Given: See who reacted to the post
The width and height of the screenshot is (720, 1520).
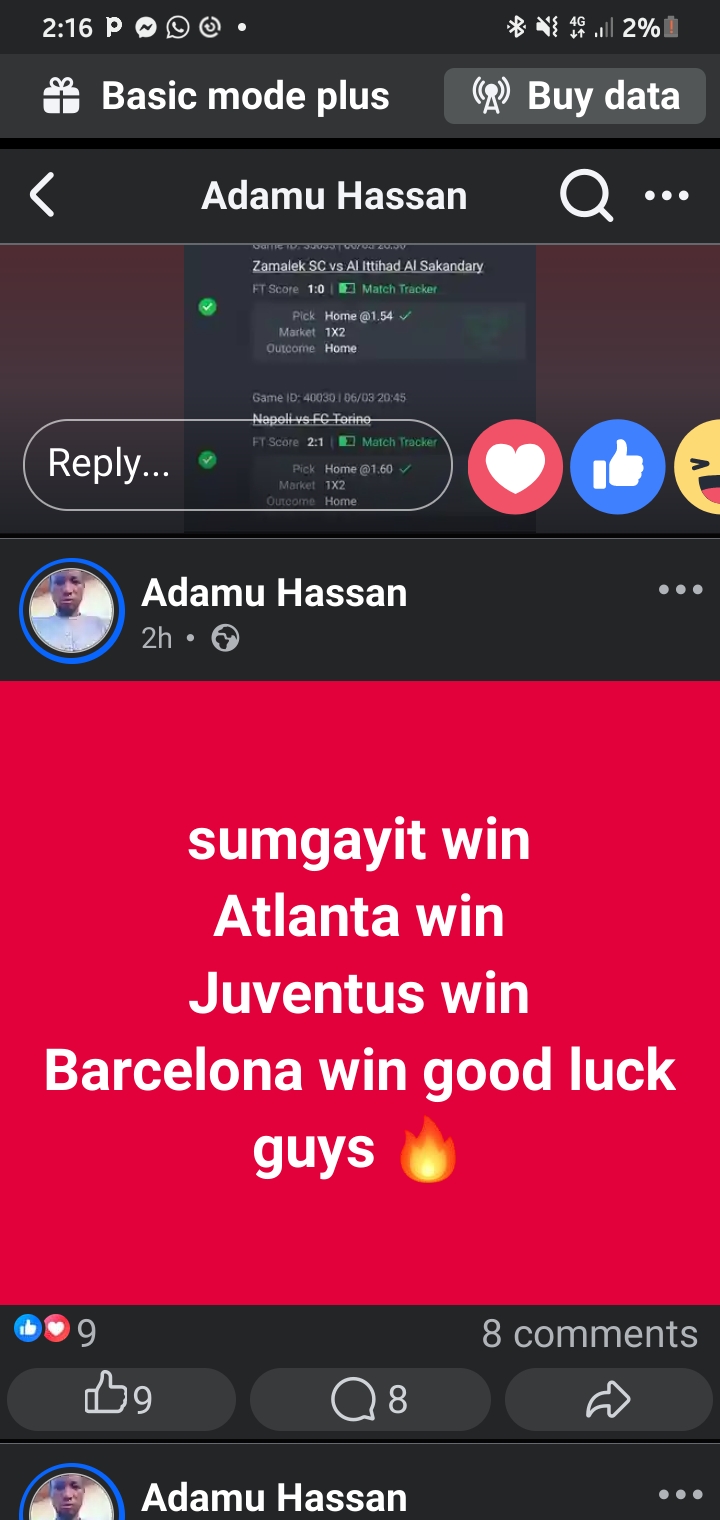Looking at the screenshot, I should point(55,1331).
